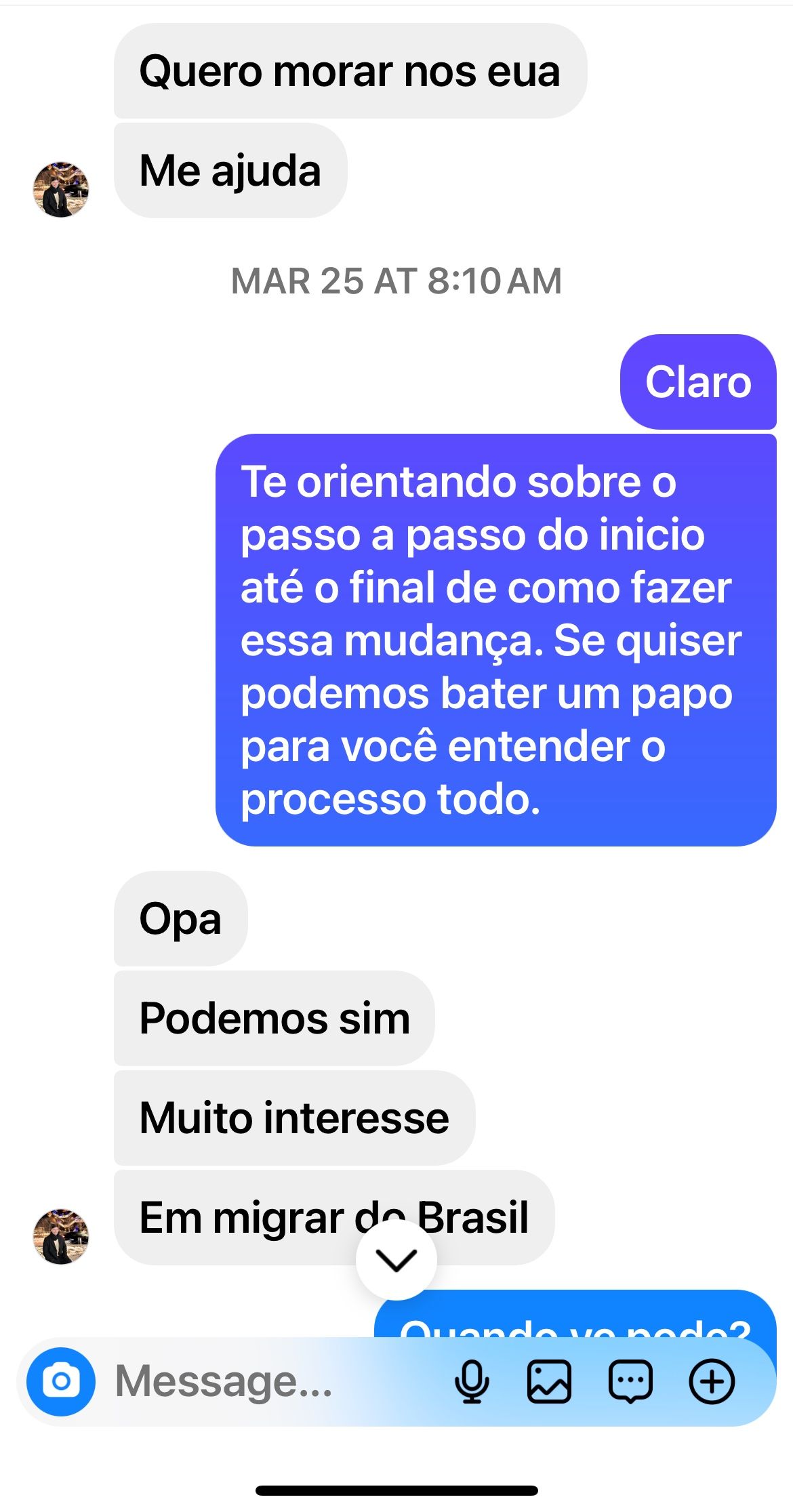Jump to latest messages with down arrow

tap(396, 1260)
